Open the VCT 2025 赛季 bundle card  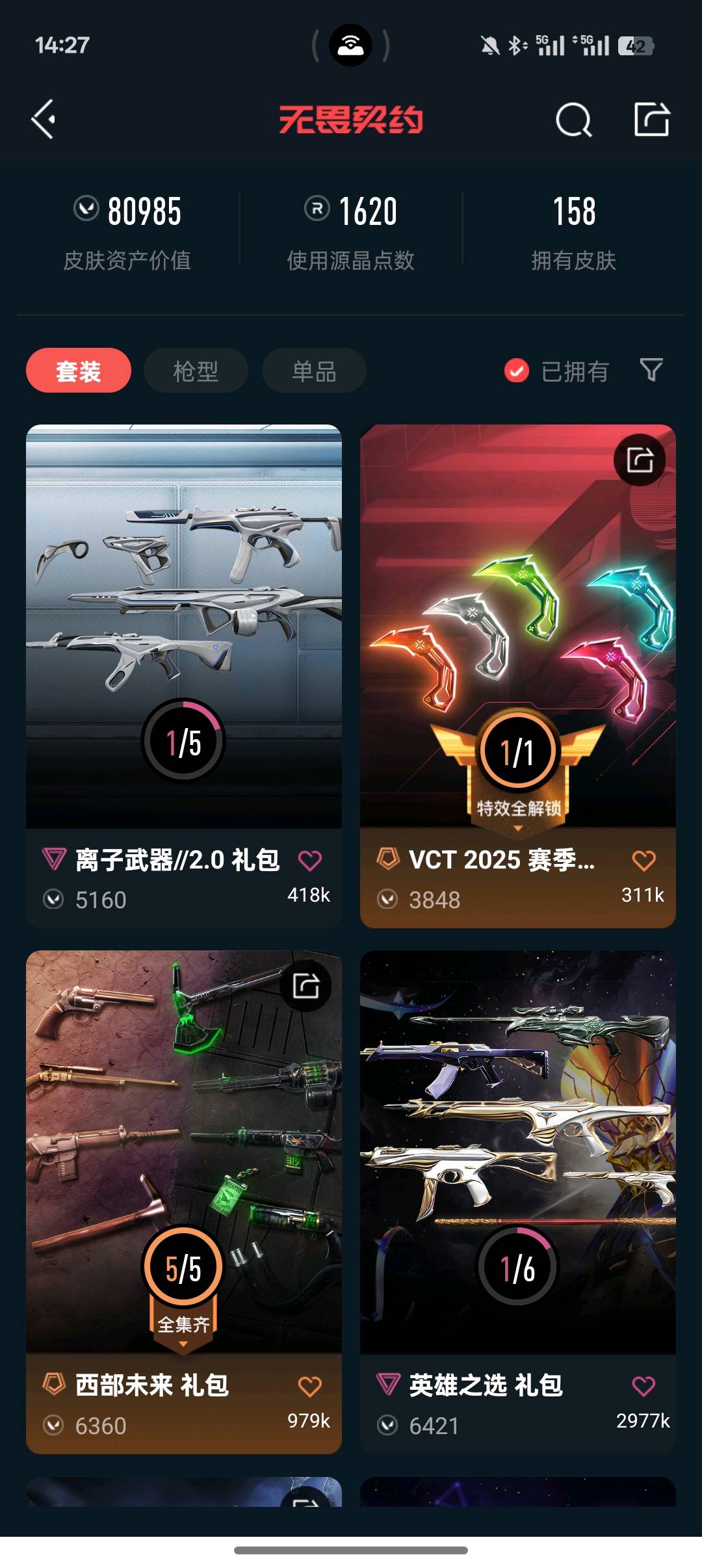pyautogui.click(x=518, y=676)
